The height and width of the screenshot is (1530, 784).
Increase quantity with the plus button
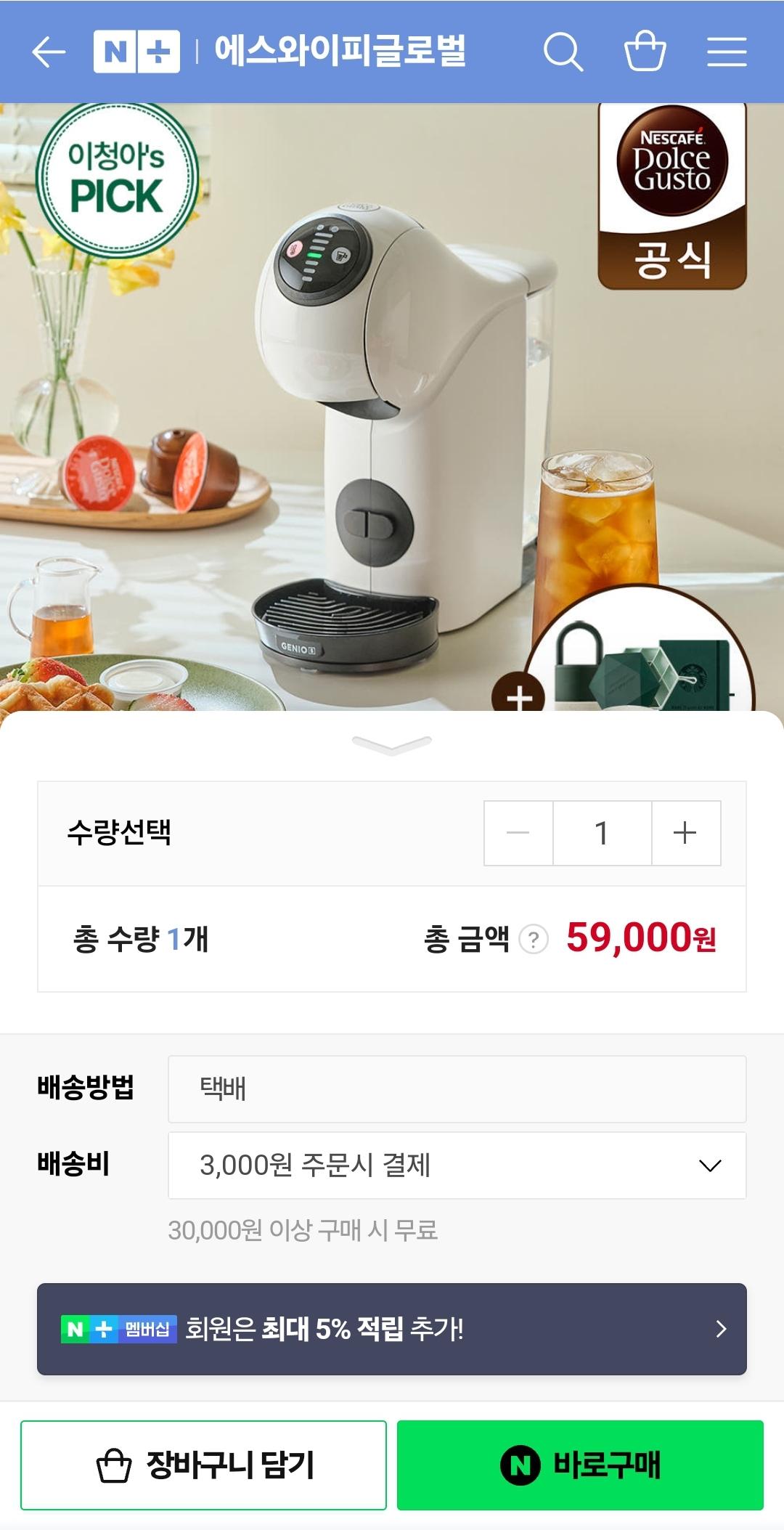[x=685, y=833]
